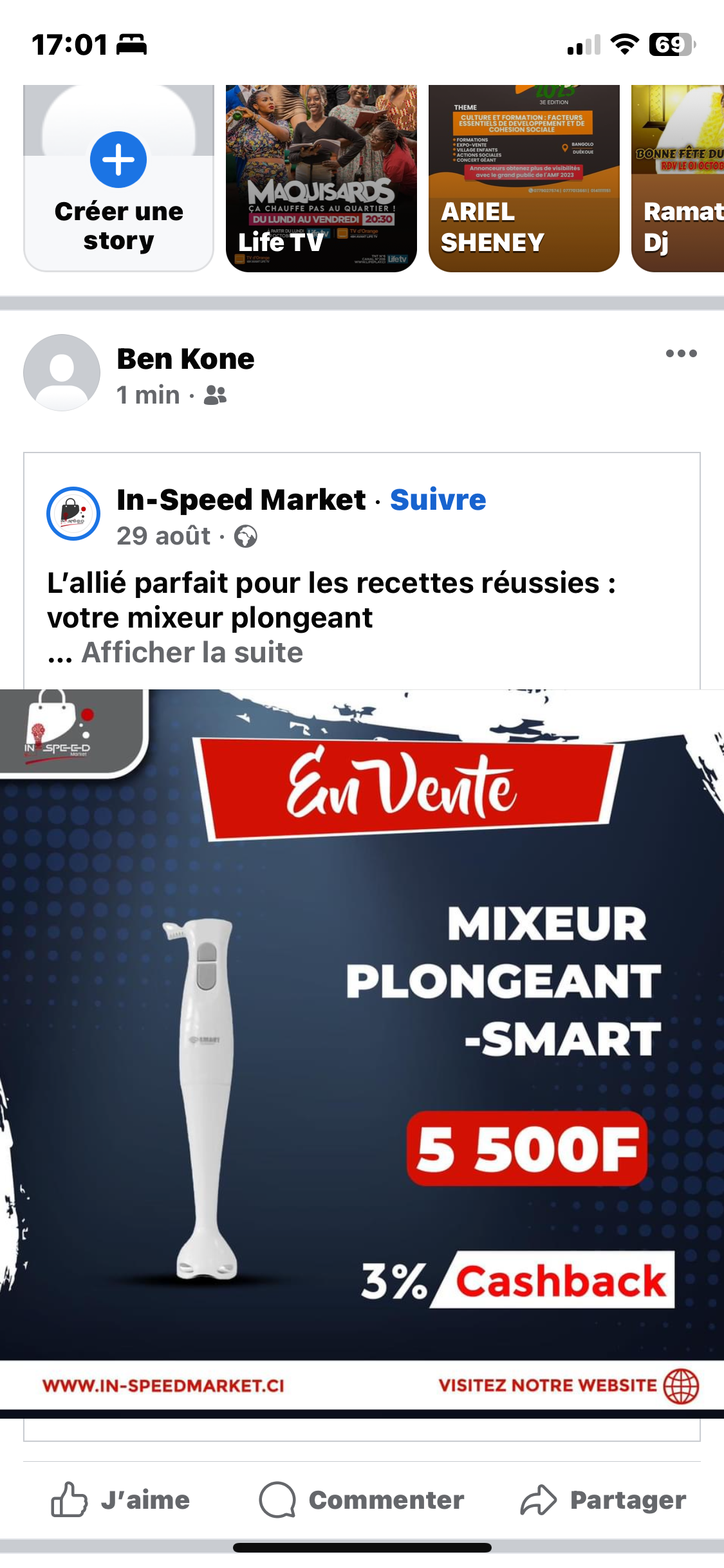
Task: Expand post text with Afficher la suite
Action: click(192, 653)
